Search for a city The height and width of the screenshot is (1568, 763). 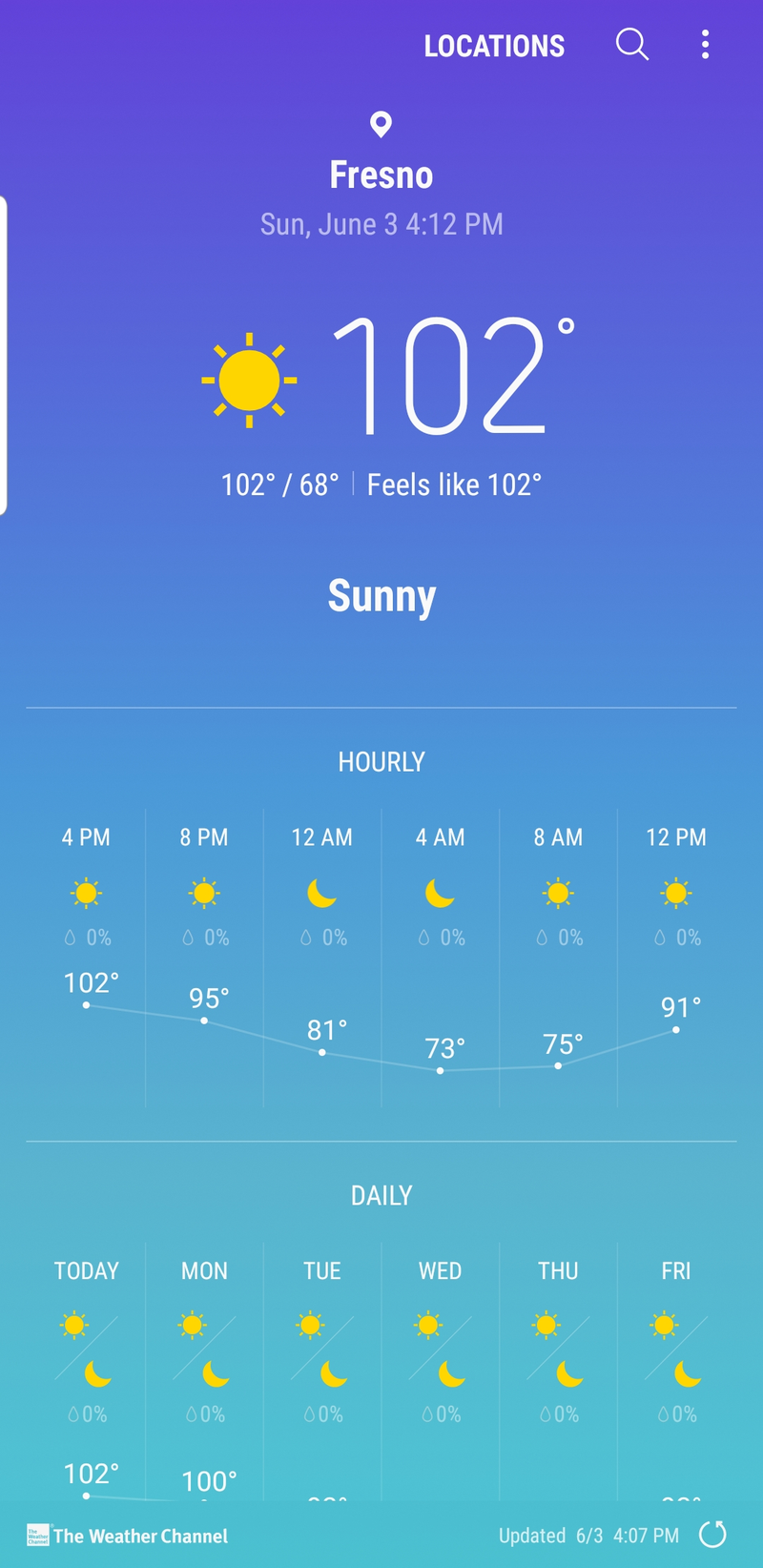click(x=631, y=44)
